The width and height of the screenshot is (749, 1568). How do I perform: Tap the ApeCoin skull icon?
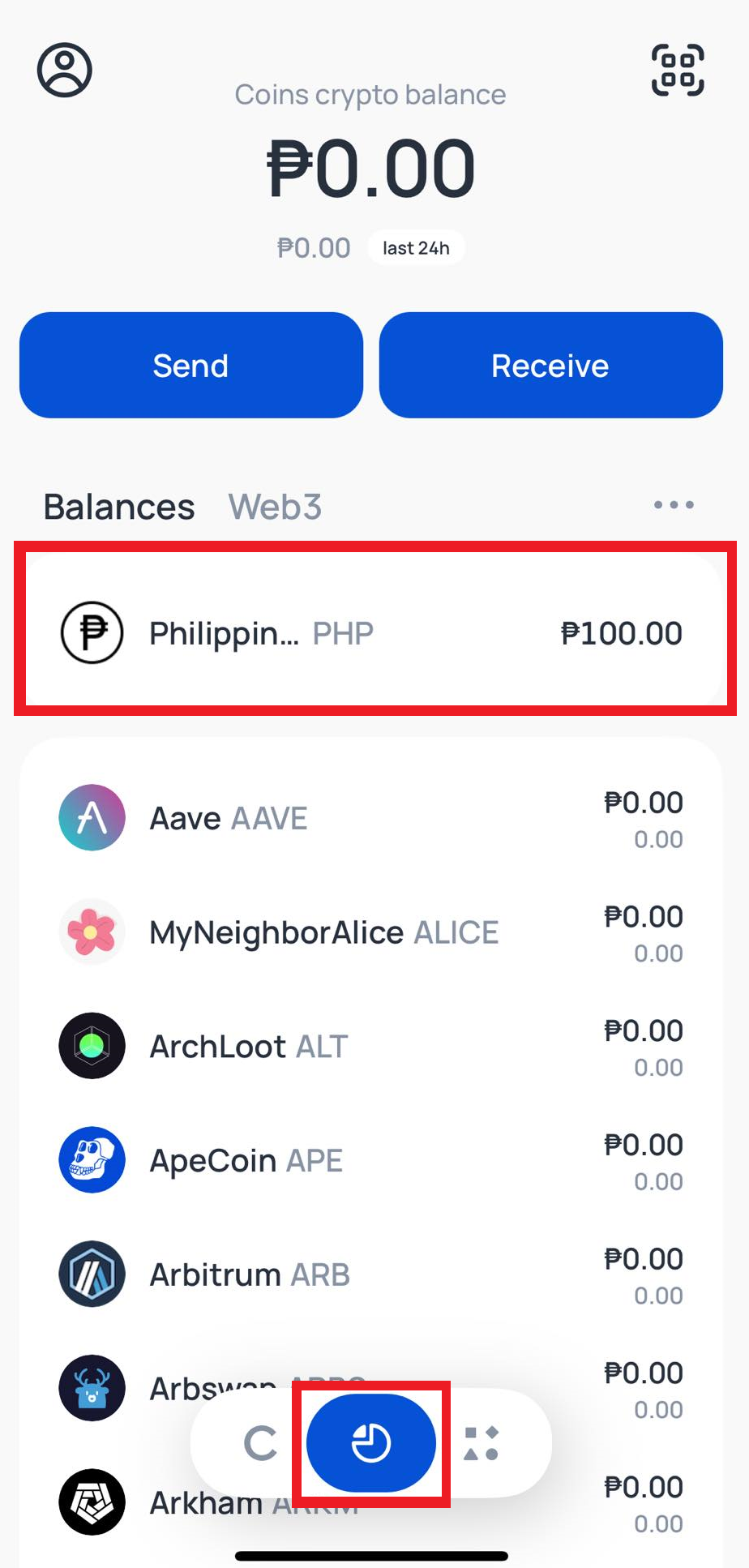coord(91,1160)
